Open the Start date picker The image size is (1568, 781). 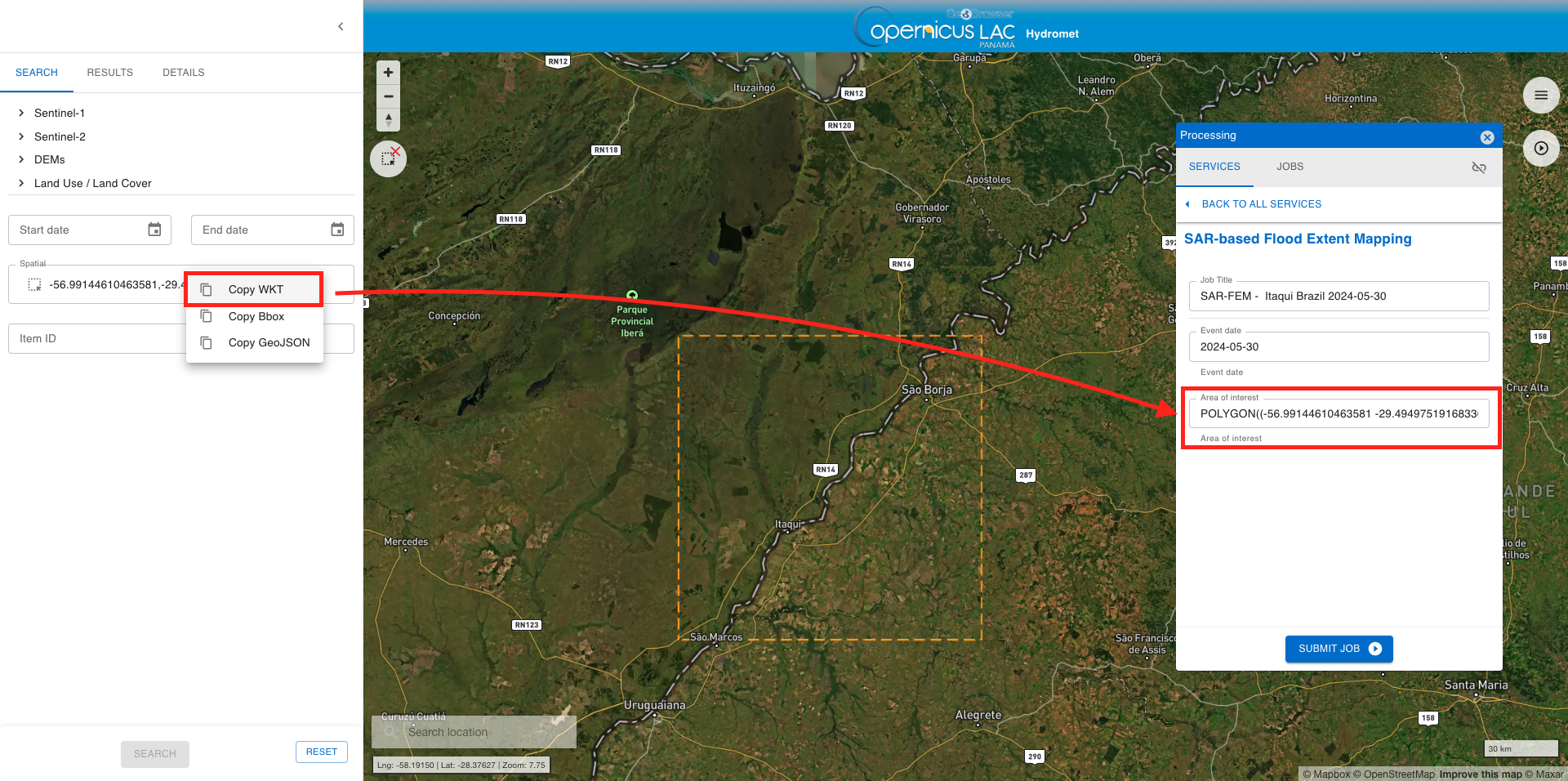coord(154,230)
